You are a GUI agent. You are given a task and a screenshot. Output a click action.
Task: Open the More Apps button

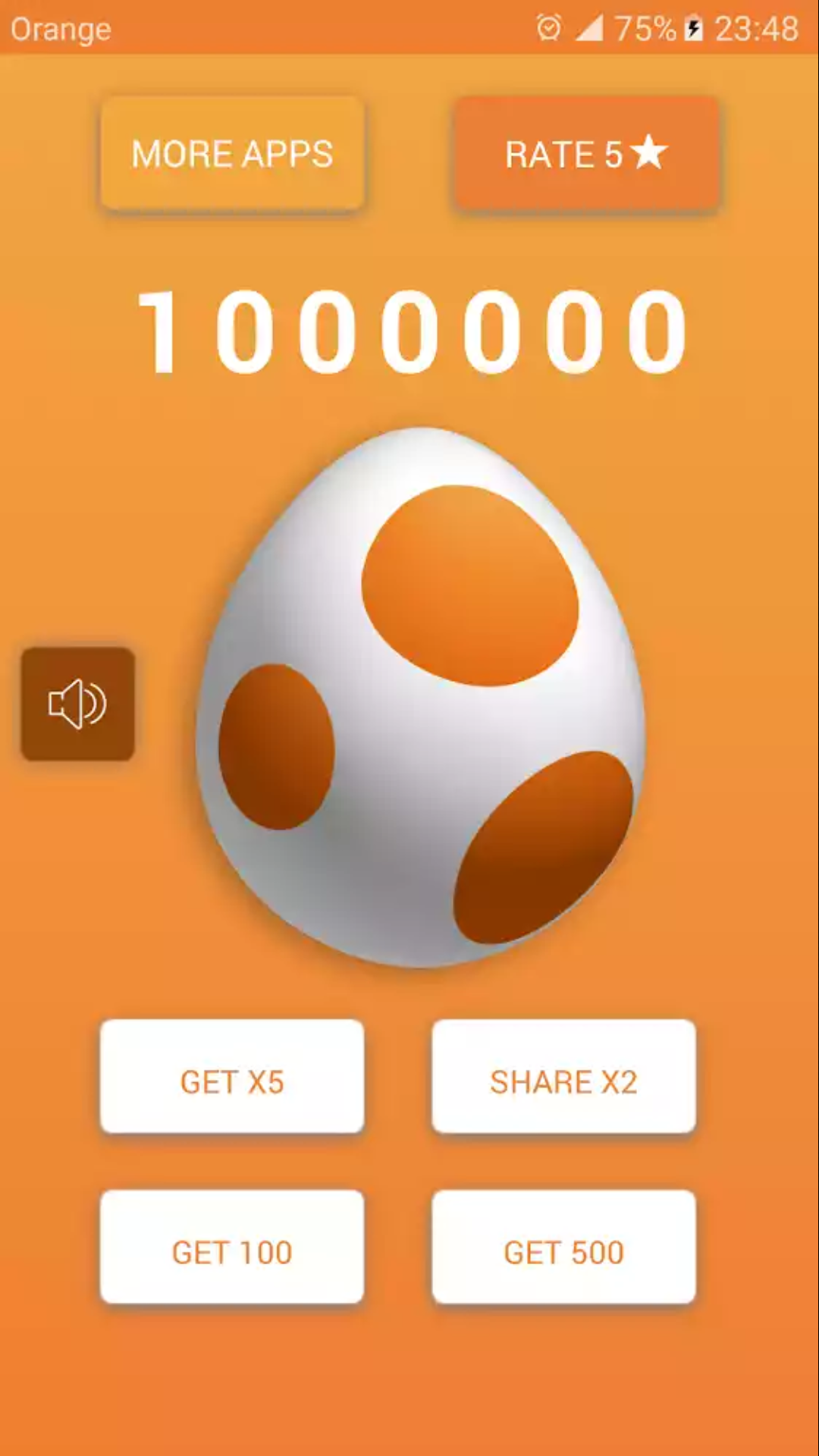[x=232, y=154]
